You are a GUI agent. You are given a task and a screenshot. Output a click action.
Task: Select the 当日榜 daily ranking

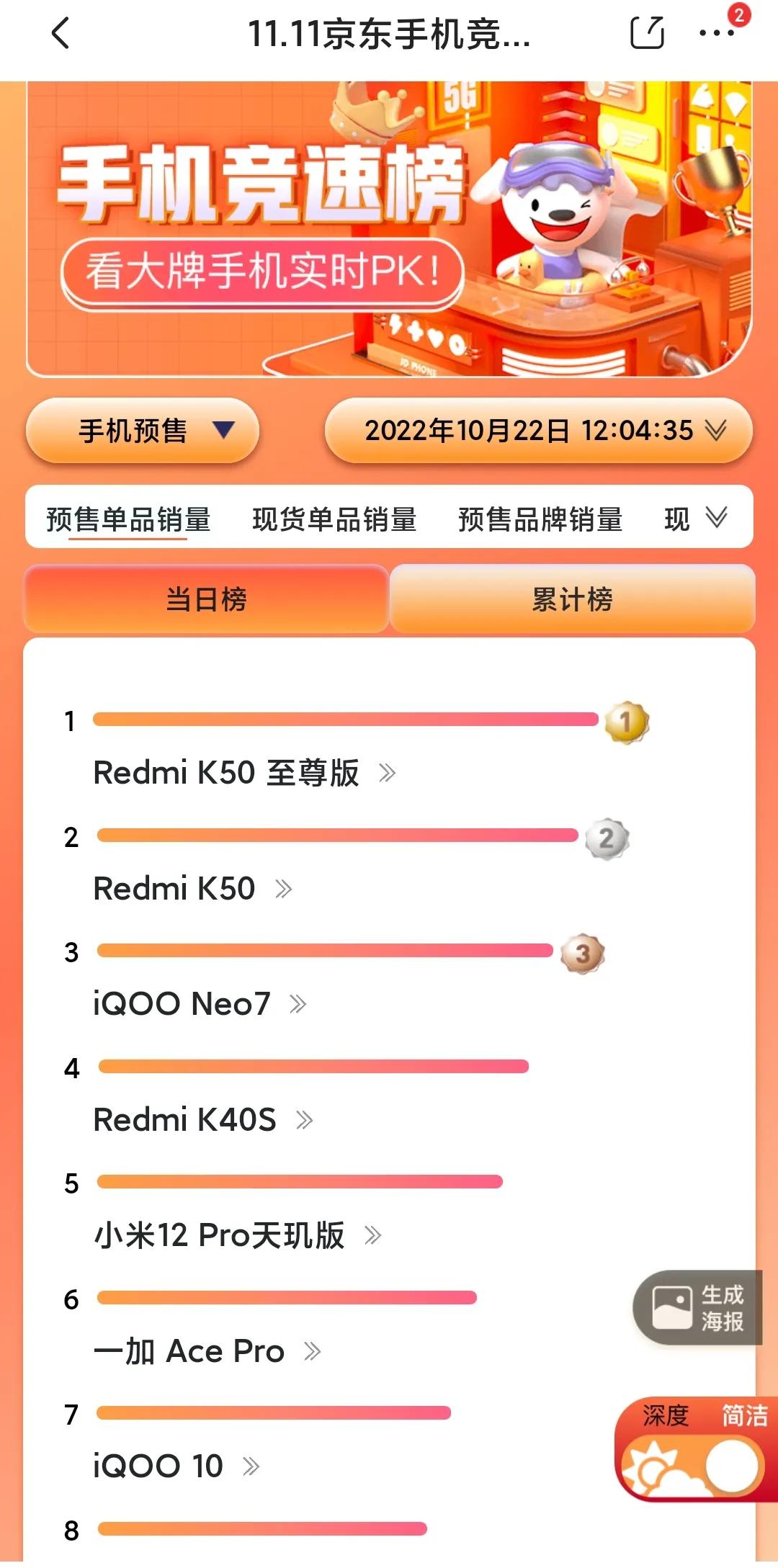(x=207, y=599)
